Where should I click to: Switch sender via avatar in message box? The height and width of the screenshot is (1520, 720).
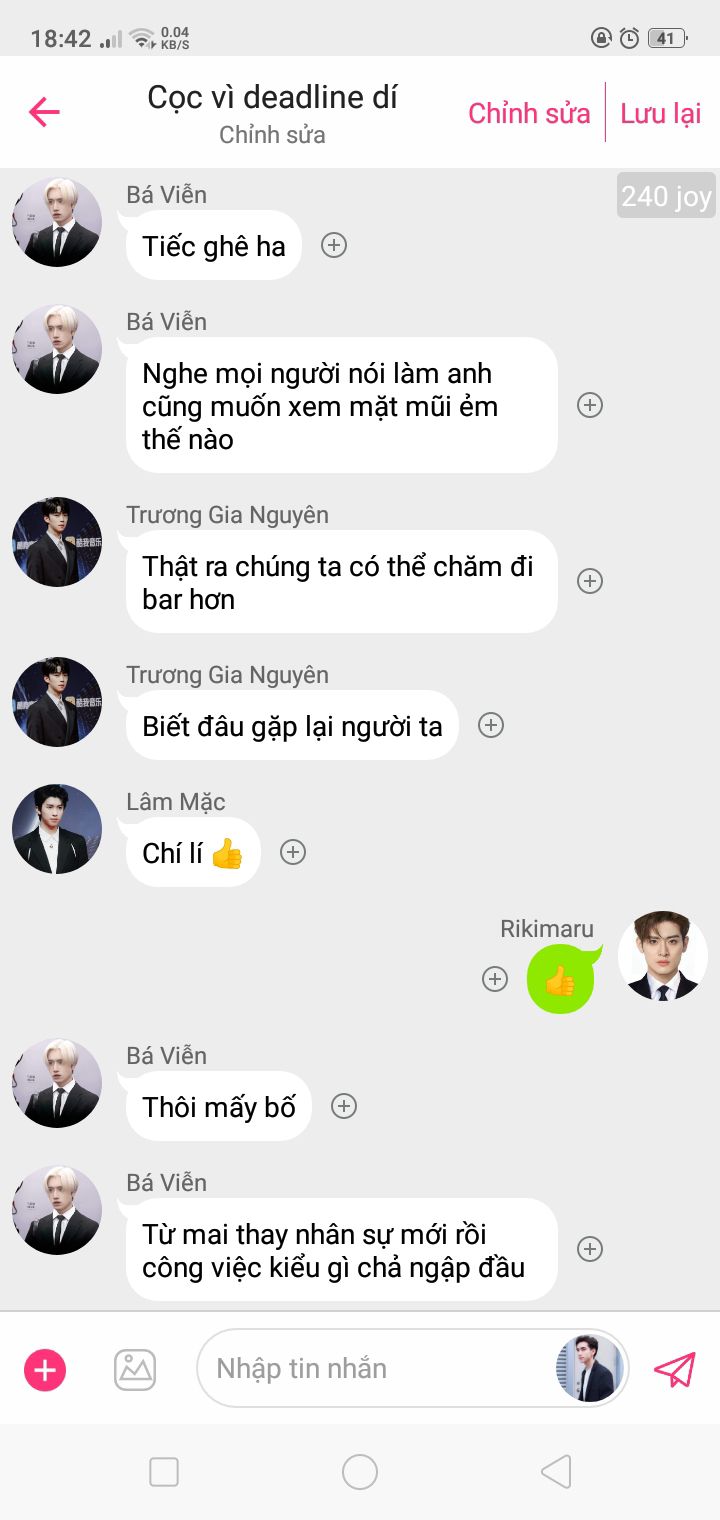tap(590, 1368)
